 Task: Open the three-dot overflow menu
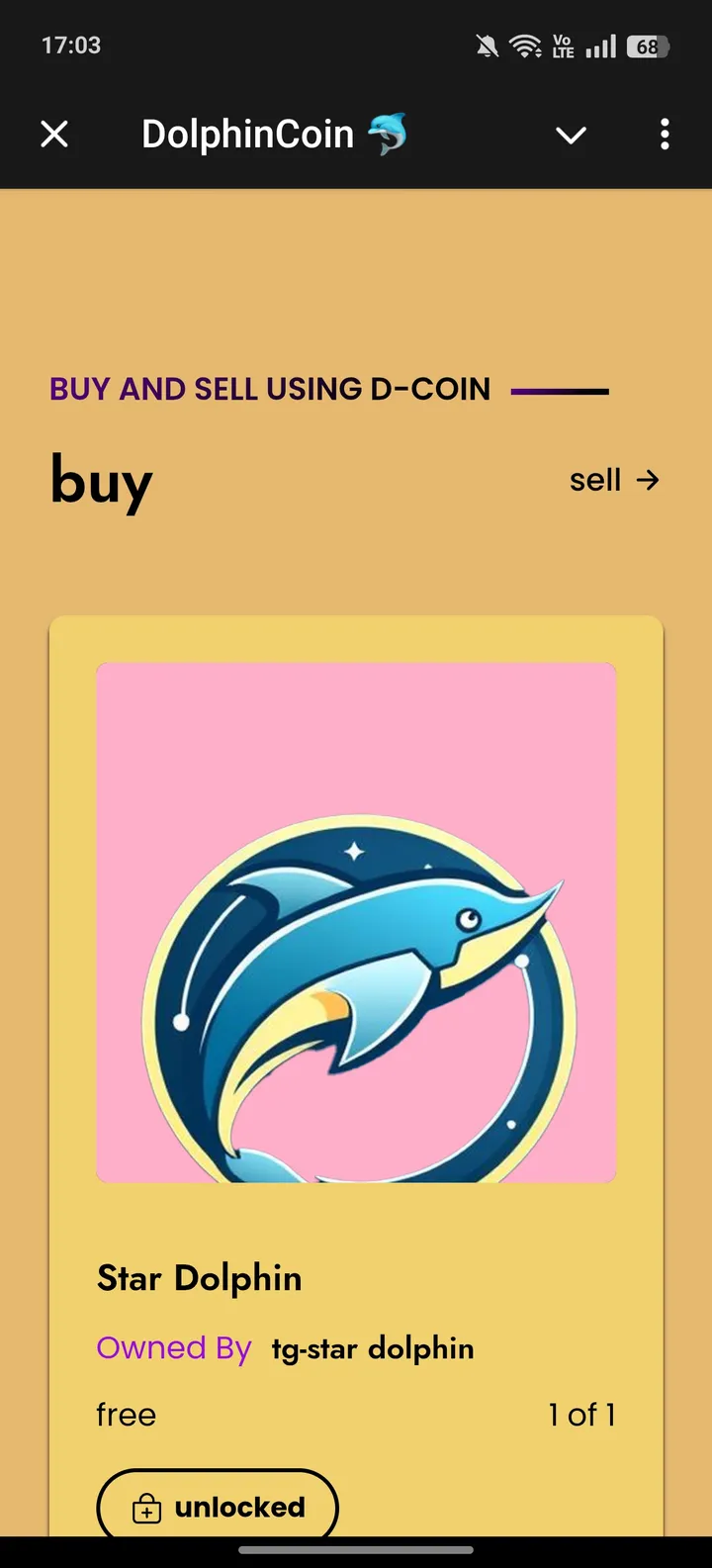coord(664,135)
